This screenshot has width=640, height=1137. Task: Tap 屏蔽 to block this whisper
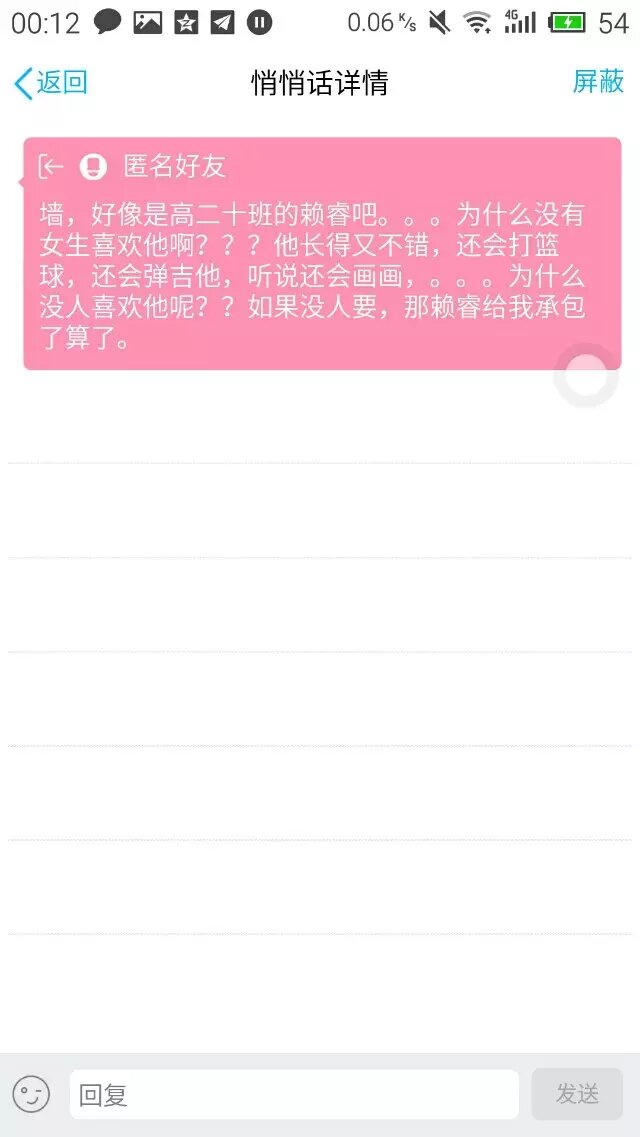pyautogui.click(x=597, y=81)
